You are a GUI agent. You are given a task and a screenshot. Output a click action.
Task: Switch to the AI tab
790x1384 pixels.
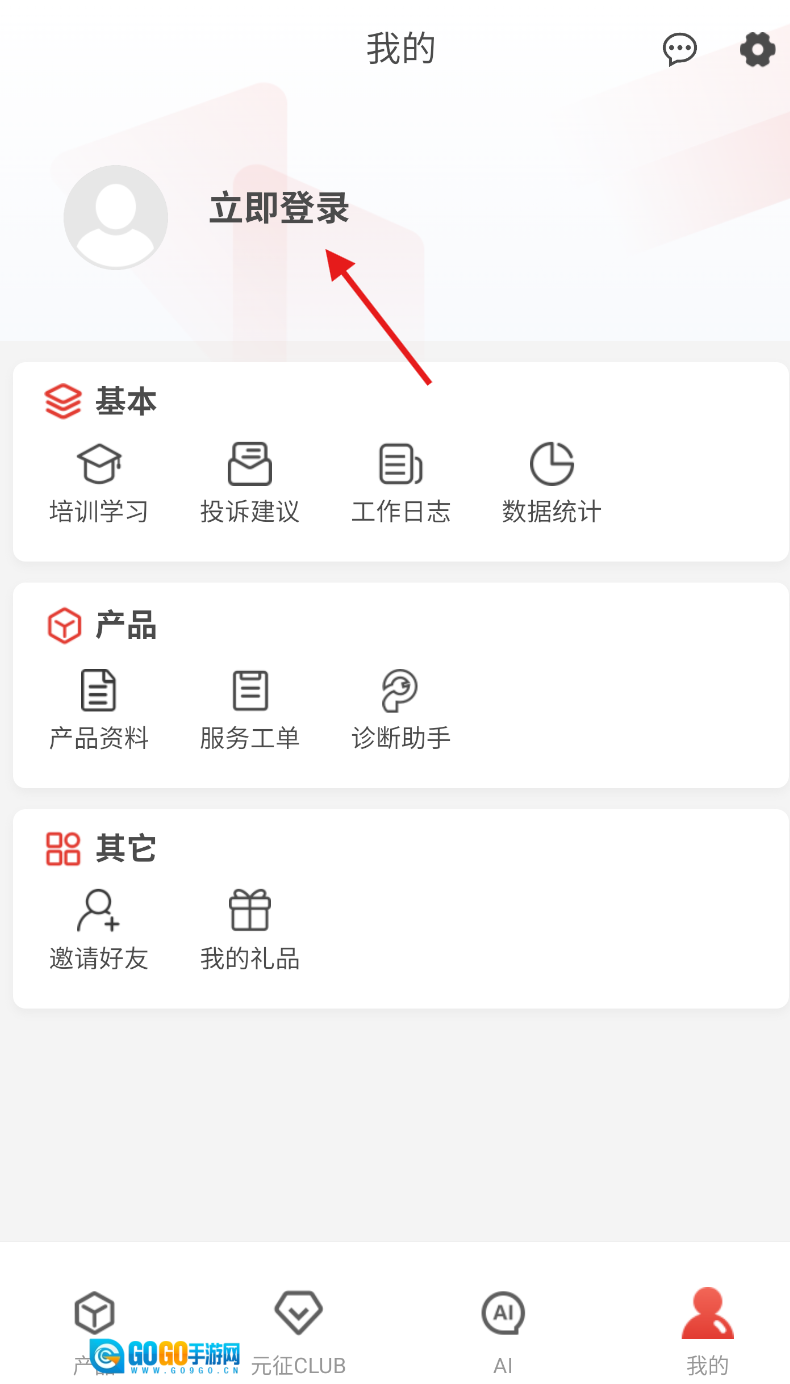click(503, 1330)
